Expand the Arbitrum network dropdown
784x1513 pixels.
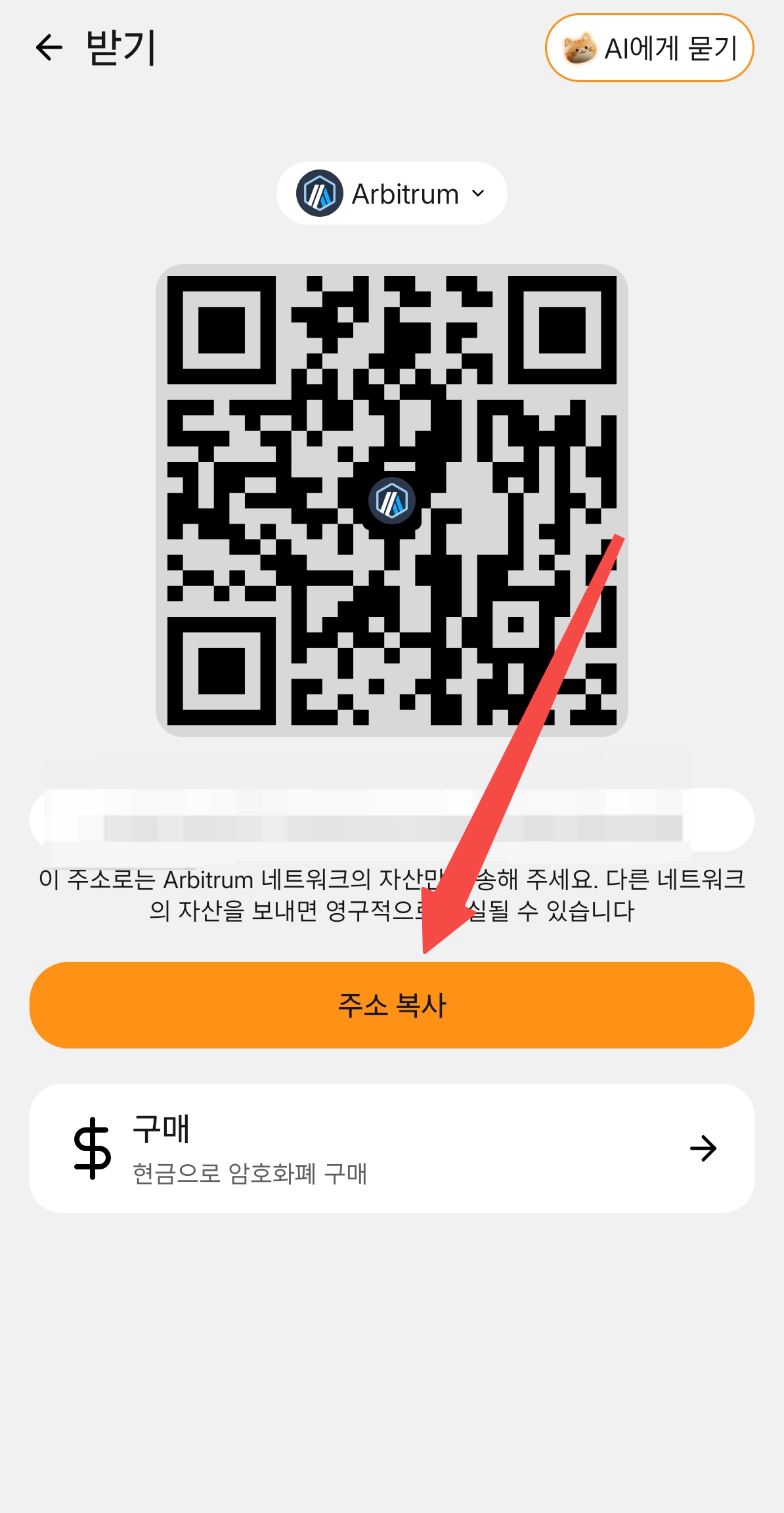coord(391,193)
